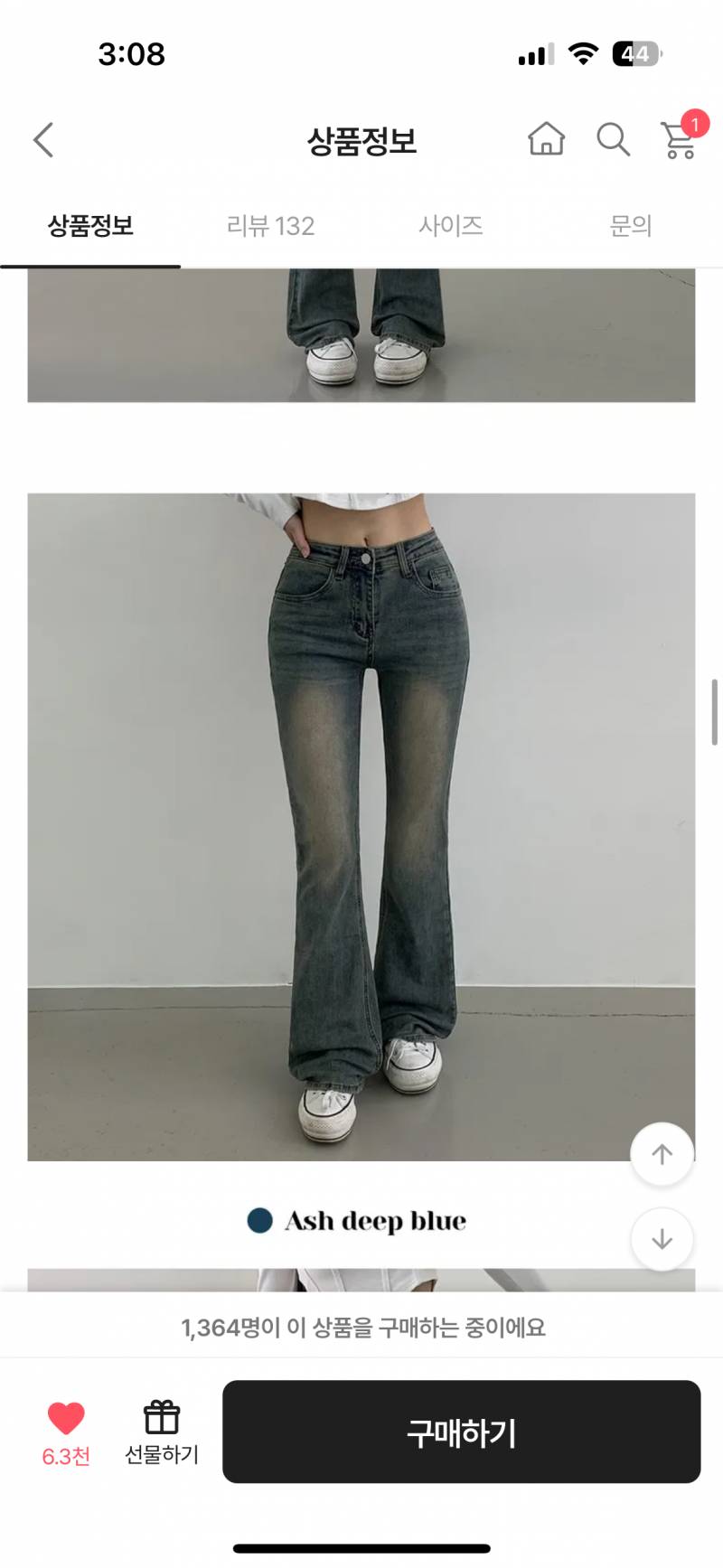Screen dimensions: 723x1568
Task: Open the search magnifier icon
Action: 613,139
